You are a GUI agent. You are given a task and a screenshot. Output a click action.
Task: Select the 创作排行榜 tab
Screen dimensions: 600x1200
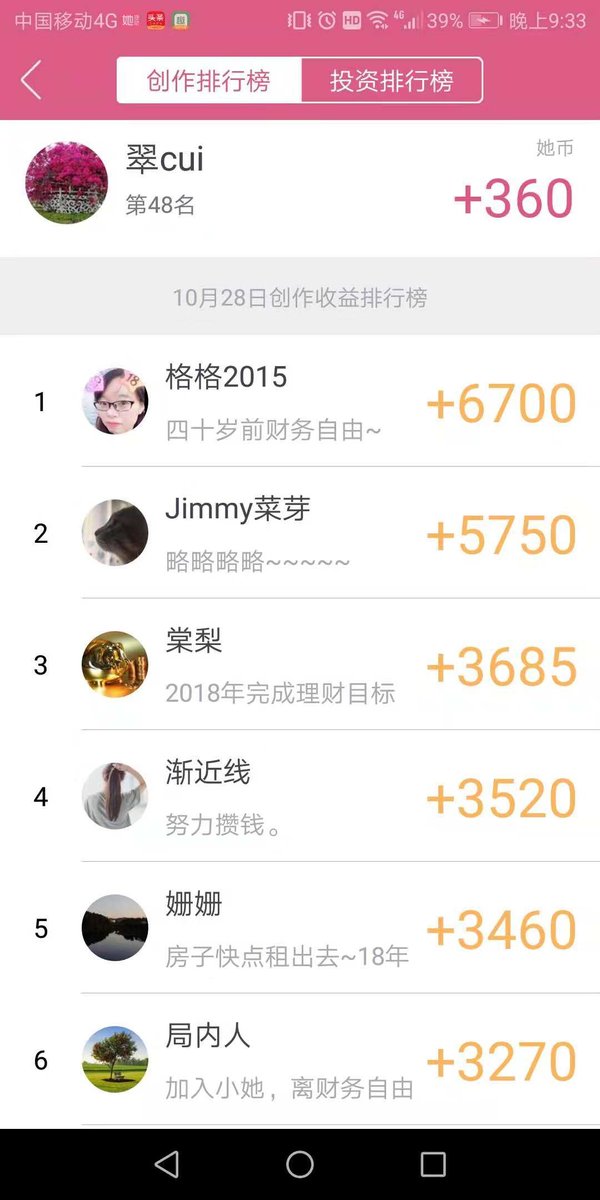(209, 80)
